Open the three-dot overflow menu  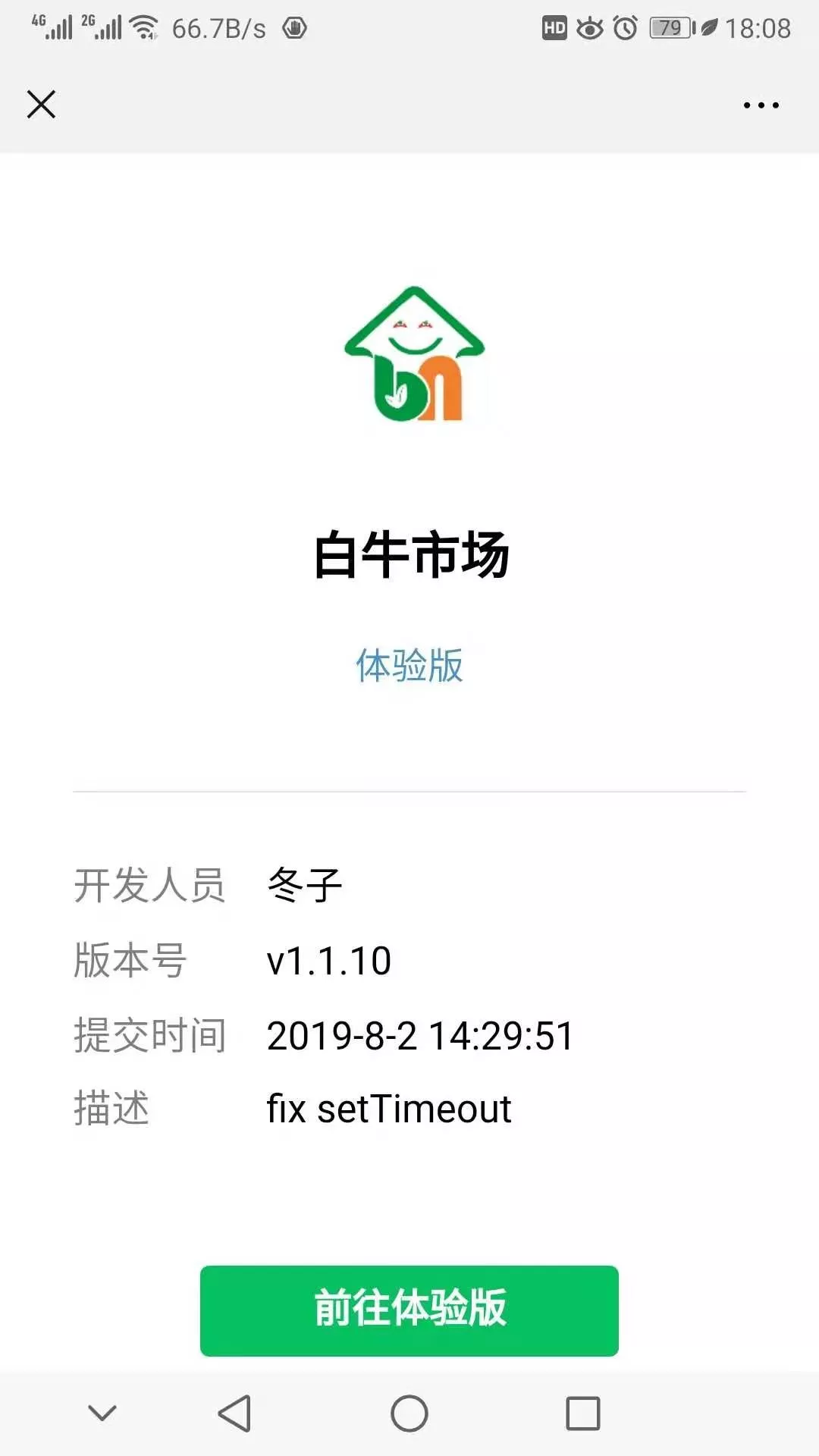click(761, 105)
